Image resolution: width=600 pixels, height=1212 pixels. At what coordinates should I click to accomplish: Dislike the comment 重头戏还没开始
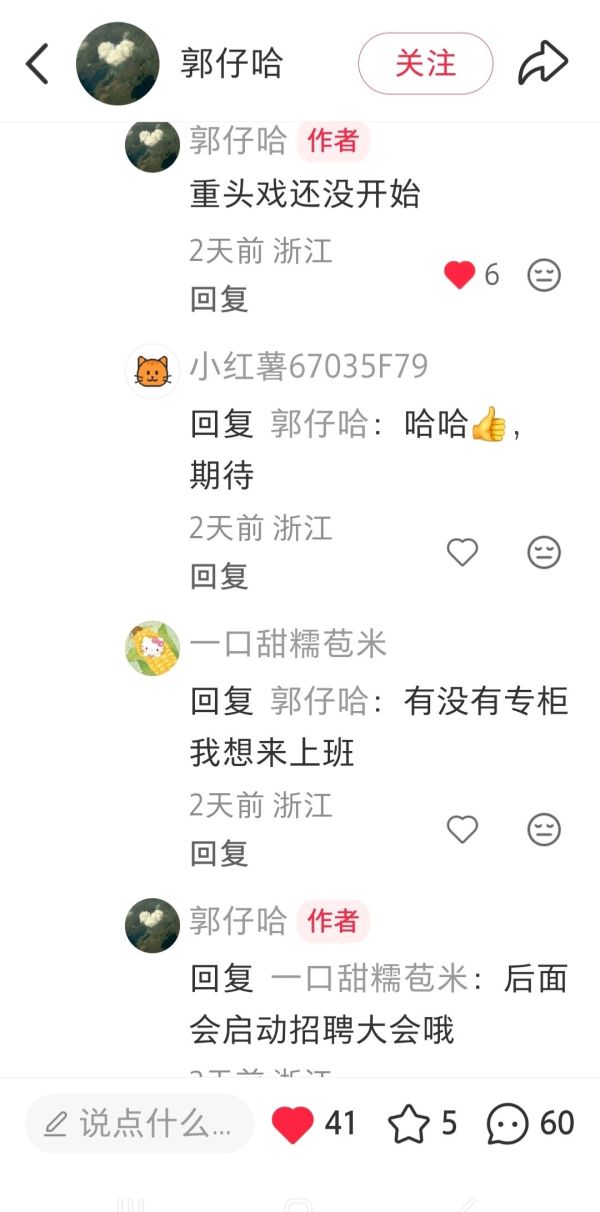coord(544,275)
